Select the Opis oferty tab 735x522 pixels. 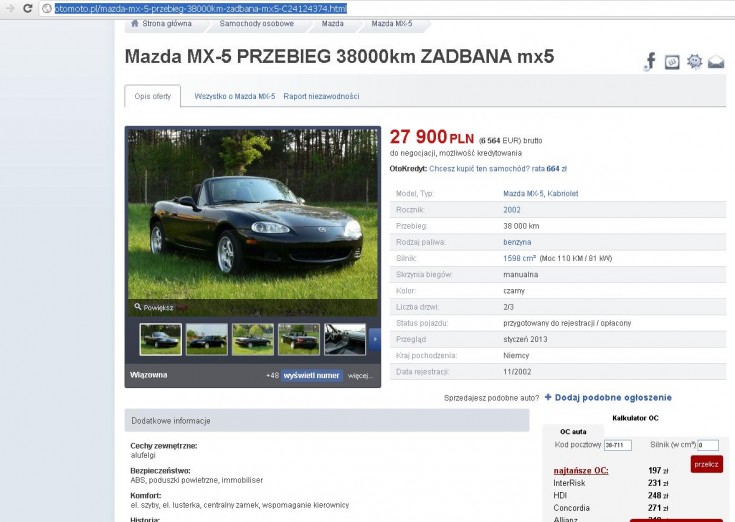point(153,97)
